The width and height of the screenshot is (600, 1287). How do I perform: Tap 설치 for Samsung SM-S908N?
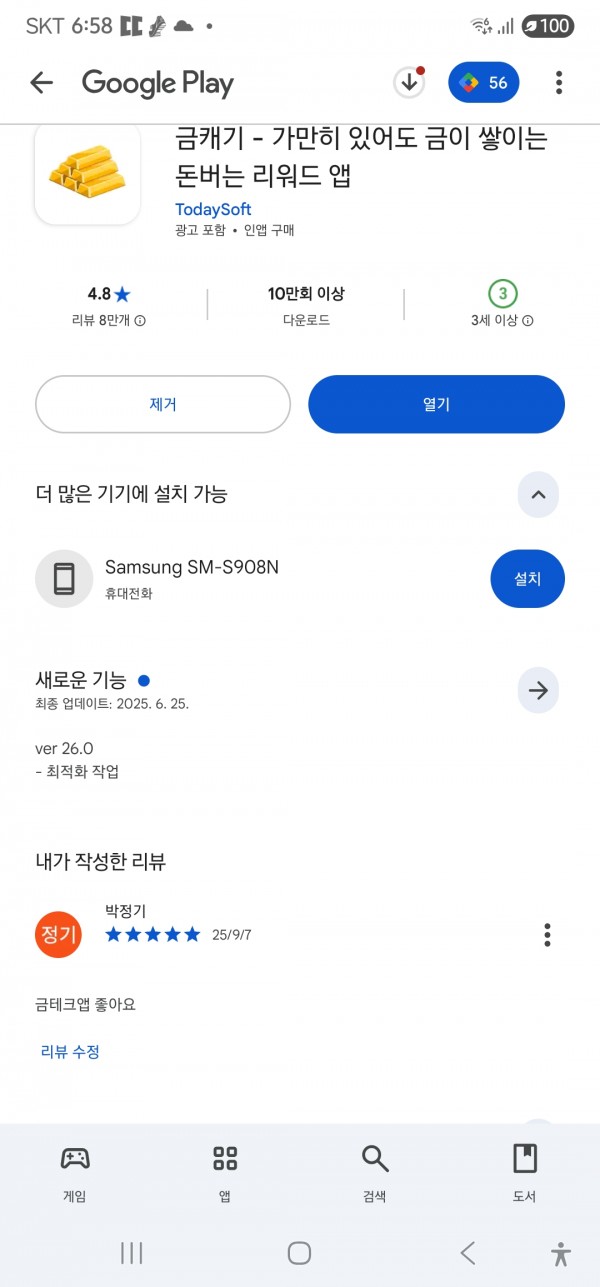click(x=527, y=578)
